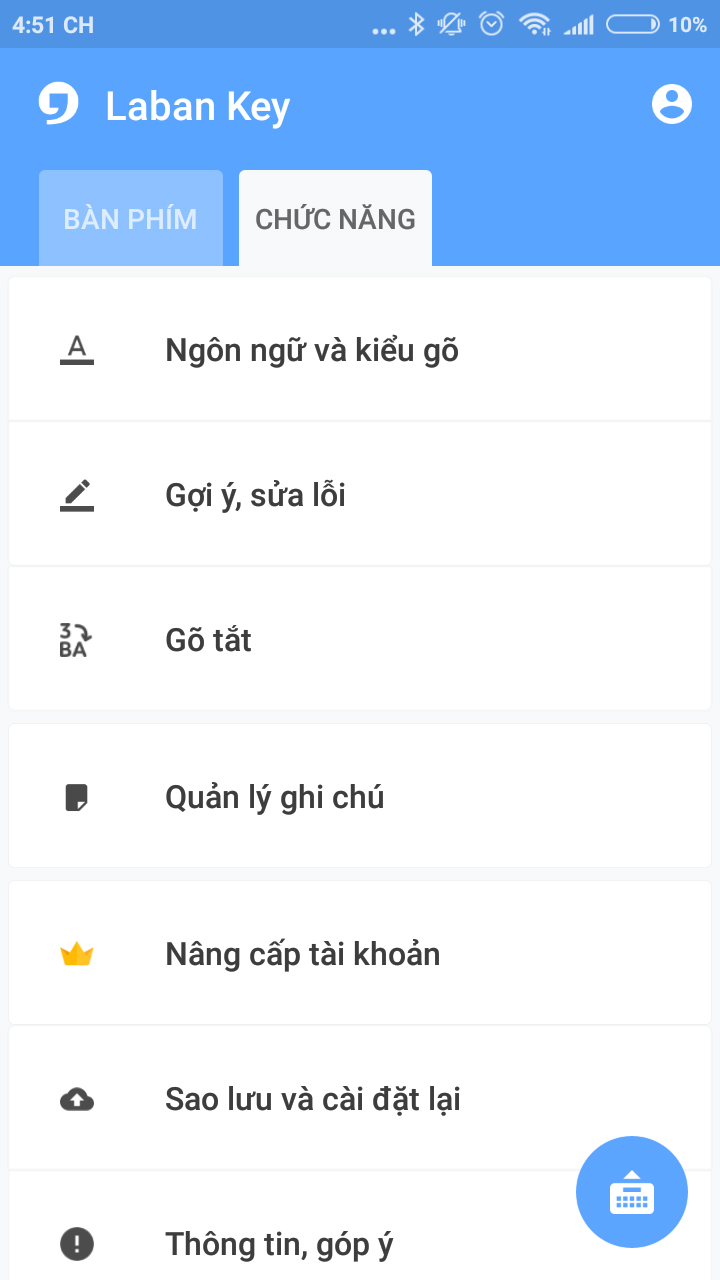Open Ngôn ngữ và kiểu gõ settings
Image resolution: width=720 pixels, height=1280 pixels.
pos(312,350)
